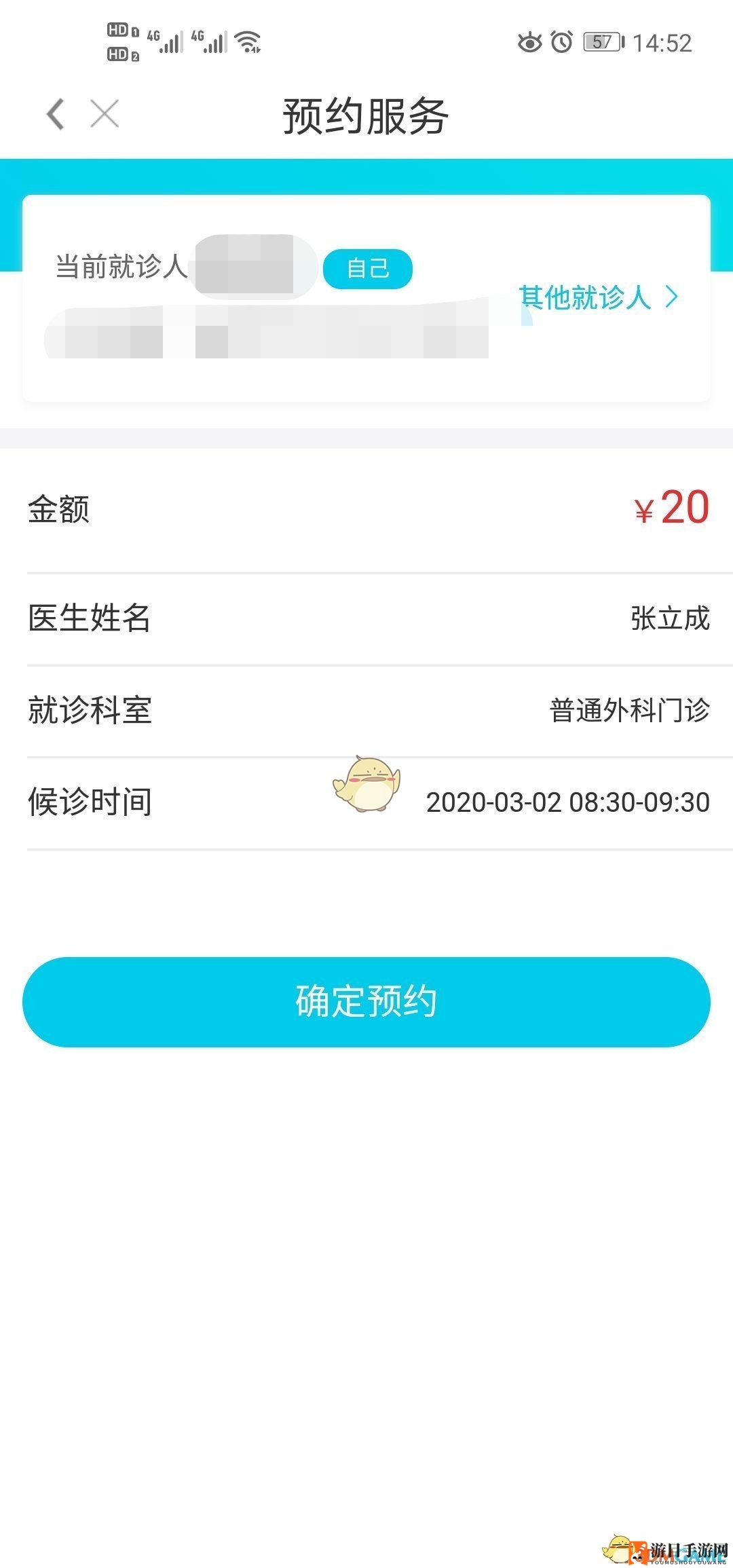
Task: Open 其他就诊人 to choose another patient
Action: [598, 297]
